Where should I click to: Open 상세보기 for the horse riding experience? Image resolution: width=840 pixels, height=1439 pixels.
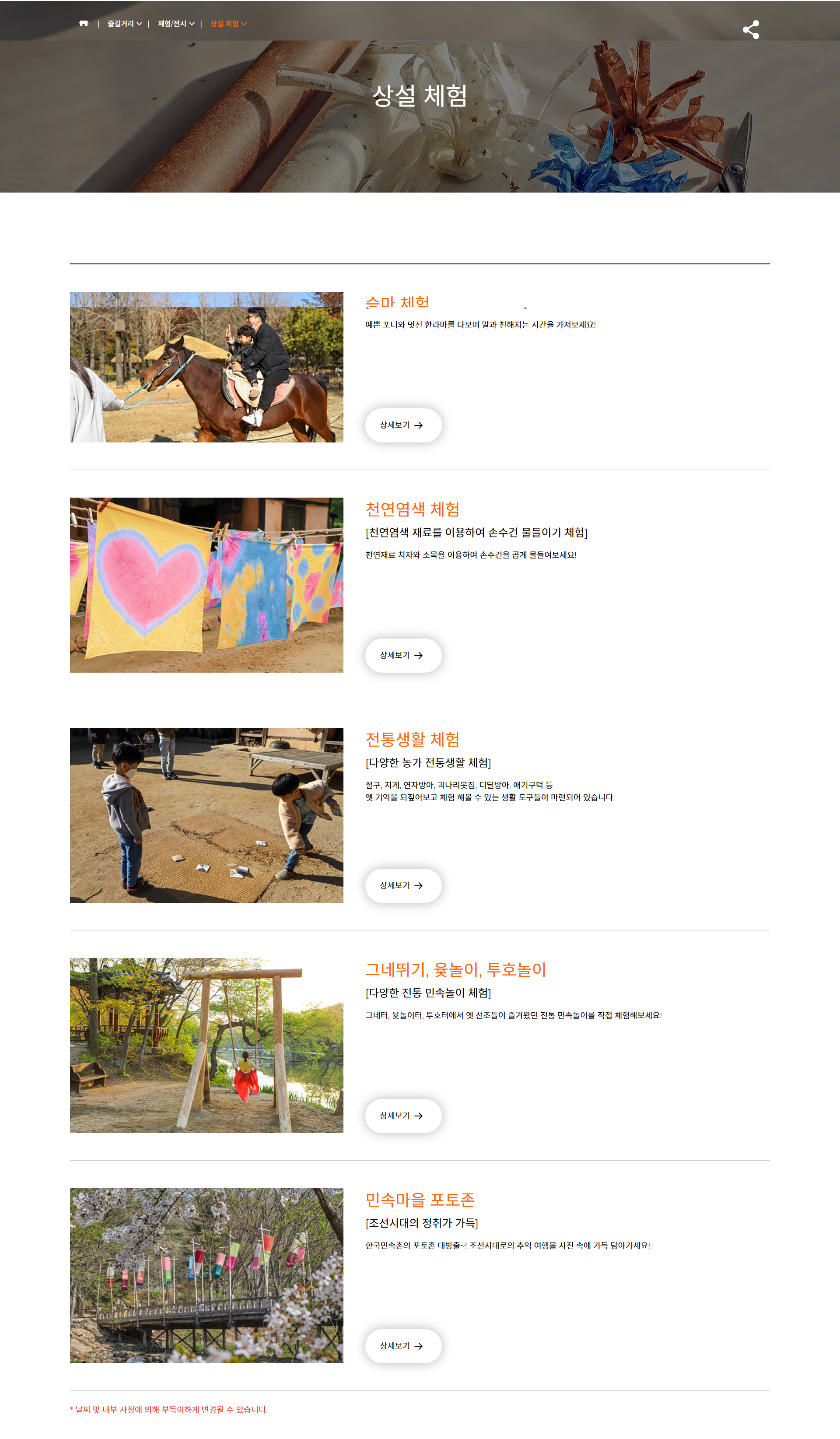[403, 425]
